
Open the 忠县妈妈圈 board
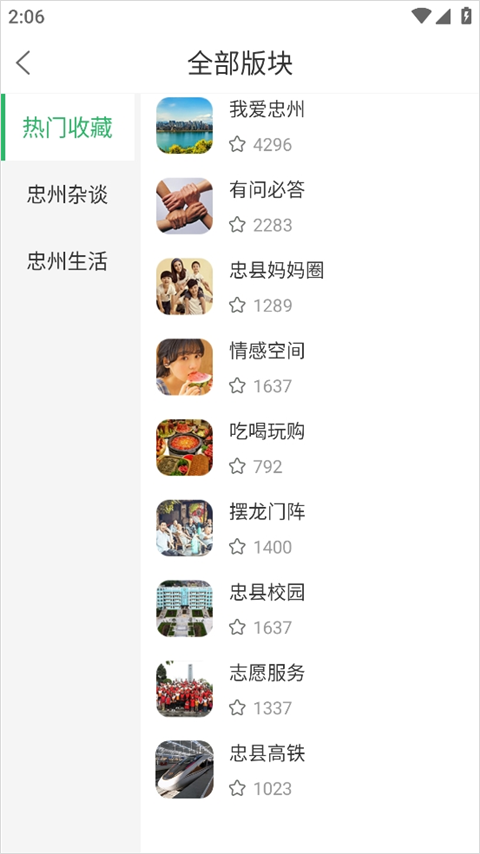point(309,286)
